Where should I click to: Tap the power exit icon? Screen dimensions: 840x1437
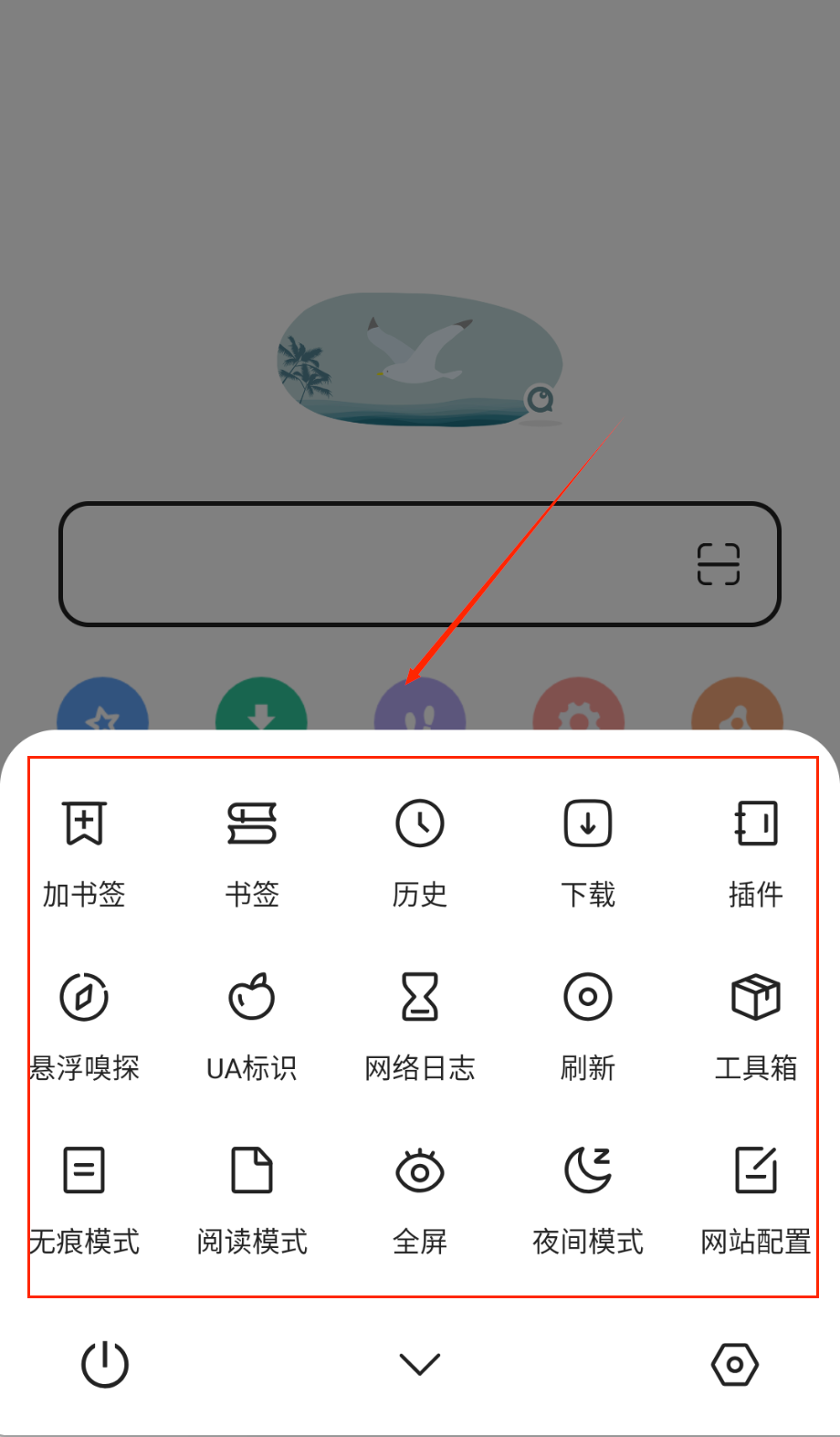pos(105,1365)
